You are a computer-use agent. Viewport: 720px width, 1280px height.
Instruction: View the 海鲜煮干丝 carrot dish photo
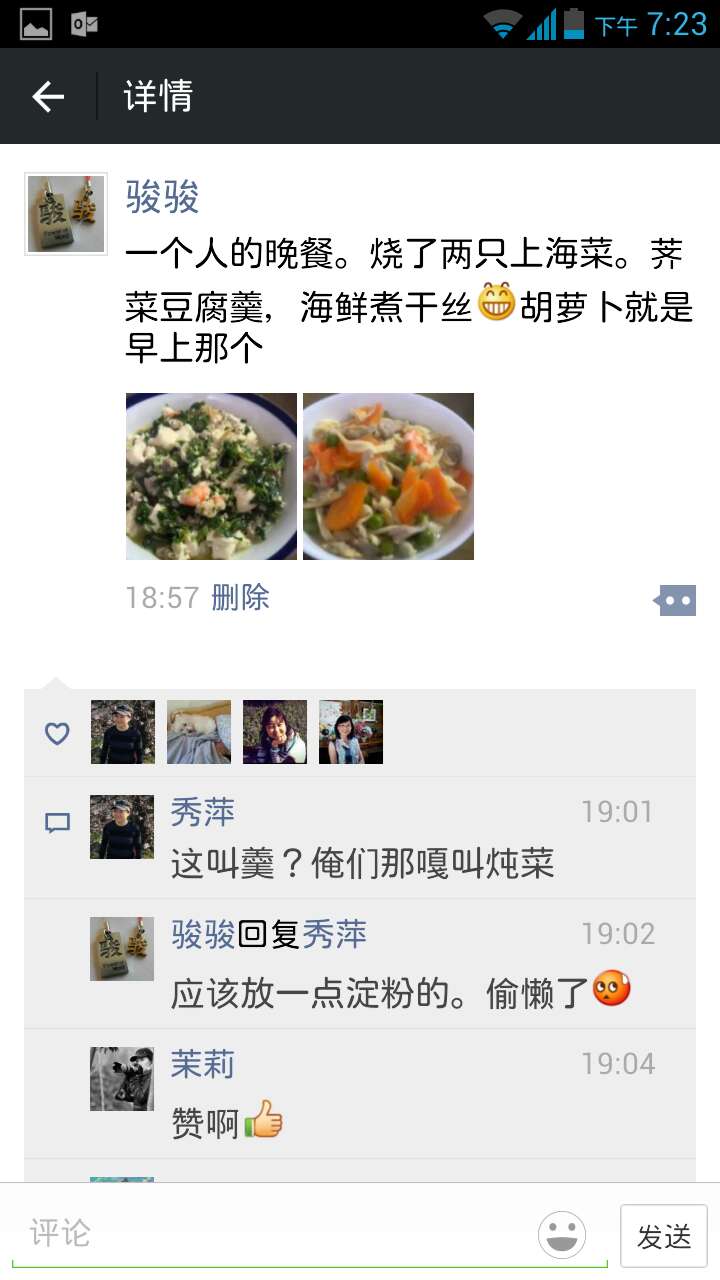coord(388,476)
